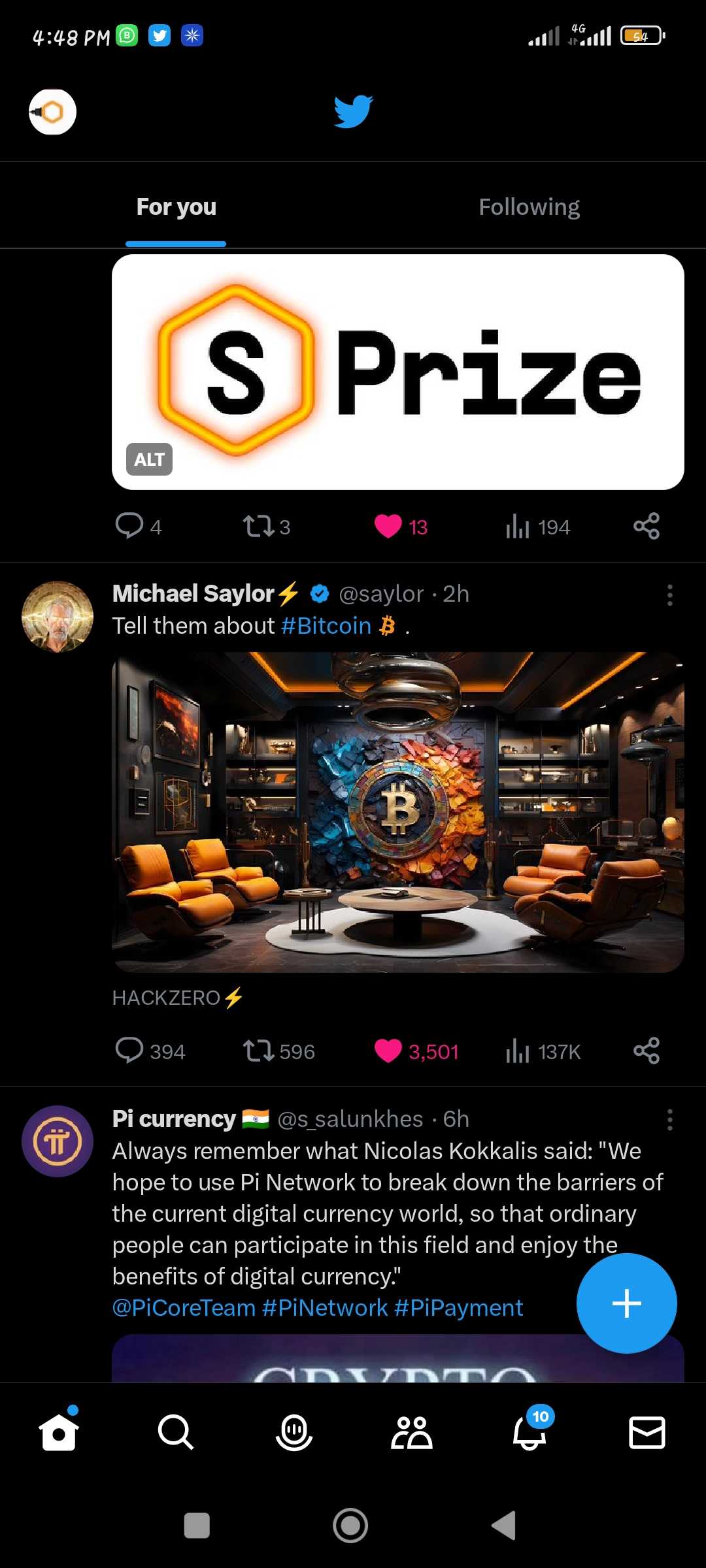Reply to the S Prize post
This screenshot has height=1568, width=706.
(x=129, y=526)
